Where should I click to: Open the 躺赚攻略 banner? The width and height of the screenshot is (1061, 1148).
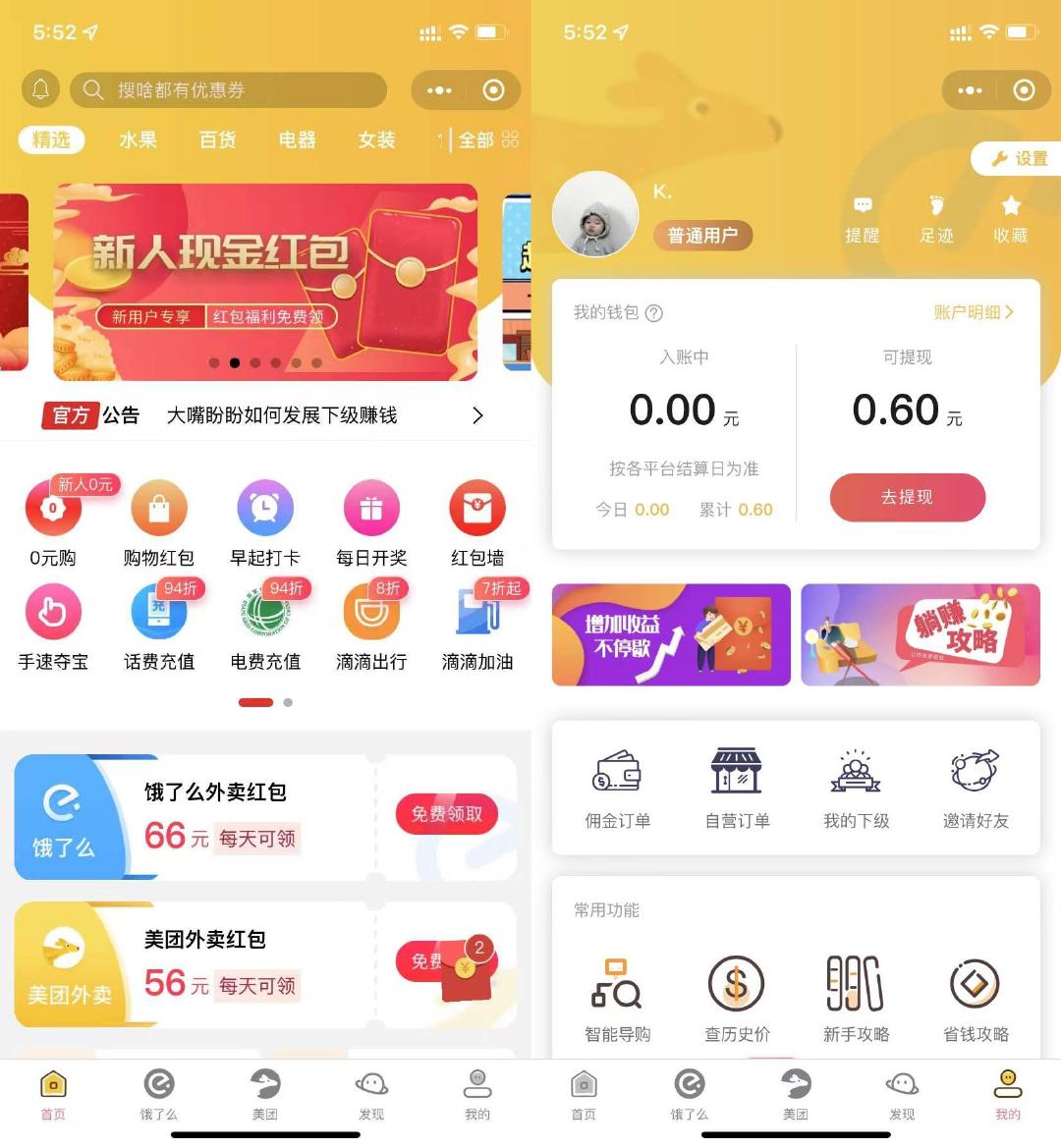pos(921,634)
